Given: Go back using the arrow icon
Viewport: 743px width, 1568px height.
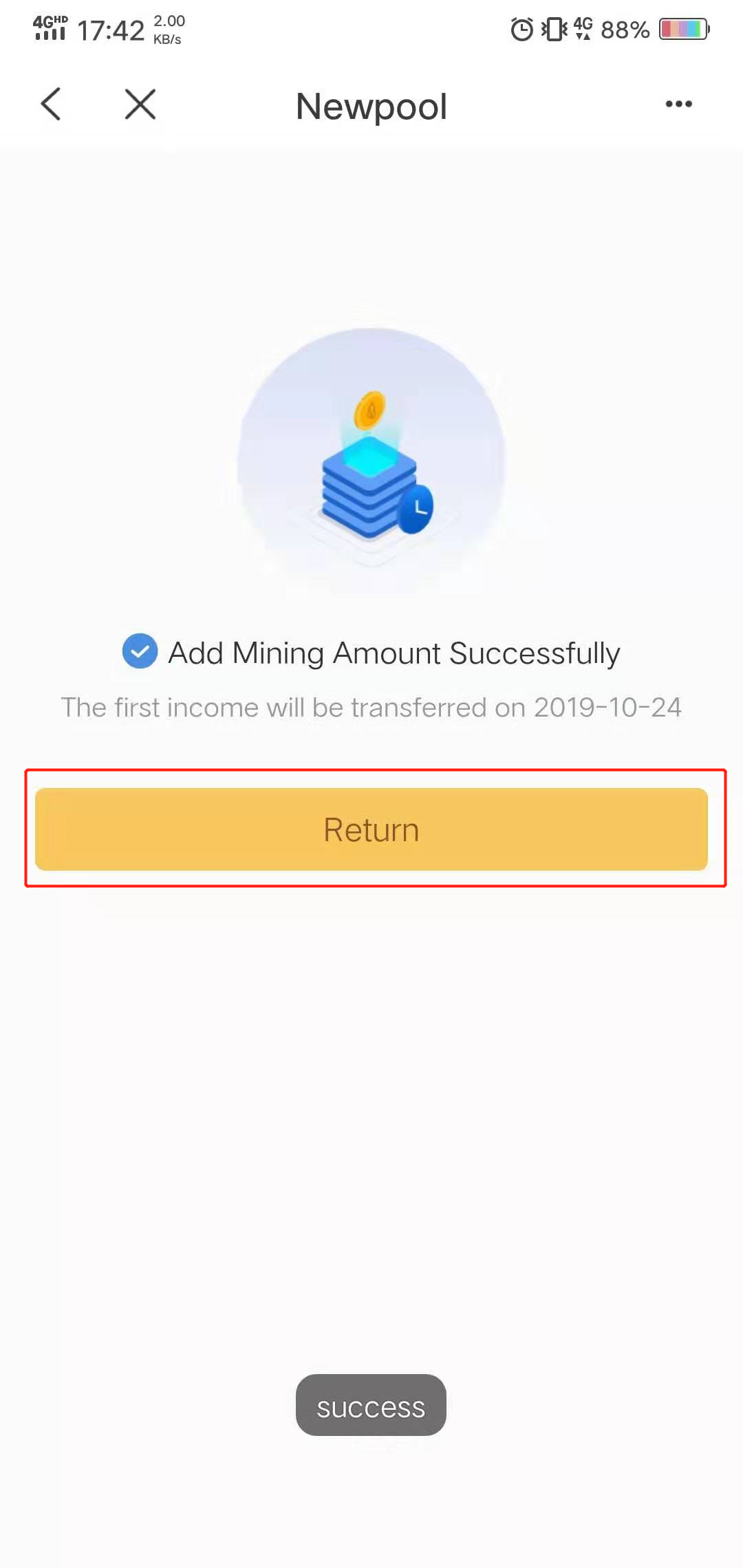Looking at the screenshot, I should (x=52, y=105).
